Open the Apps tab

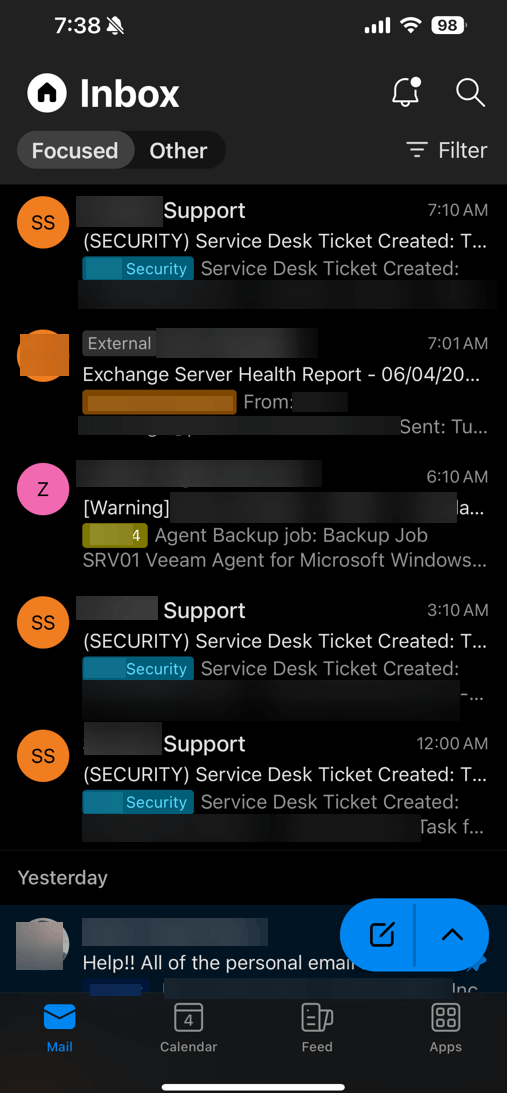pyautogui.click(x=446, y=1027)
